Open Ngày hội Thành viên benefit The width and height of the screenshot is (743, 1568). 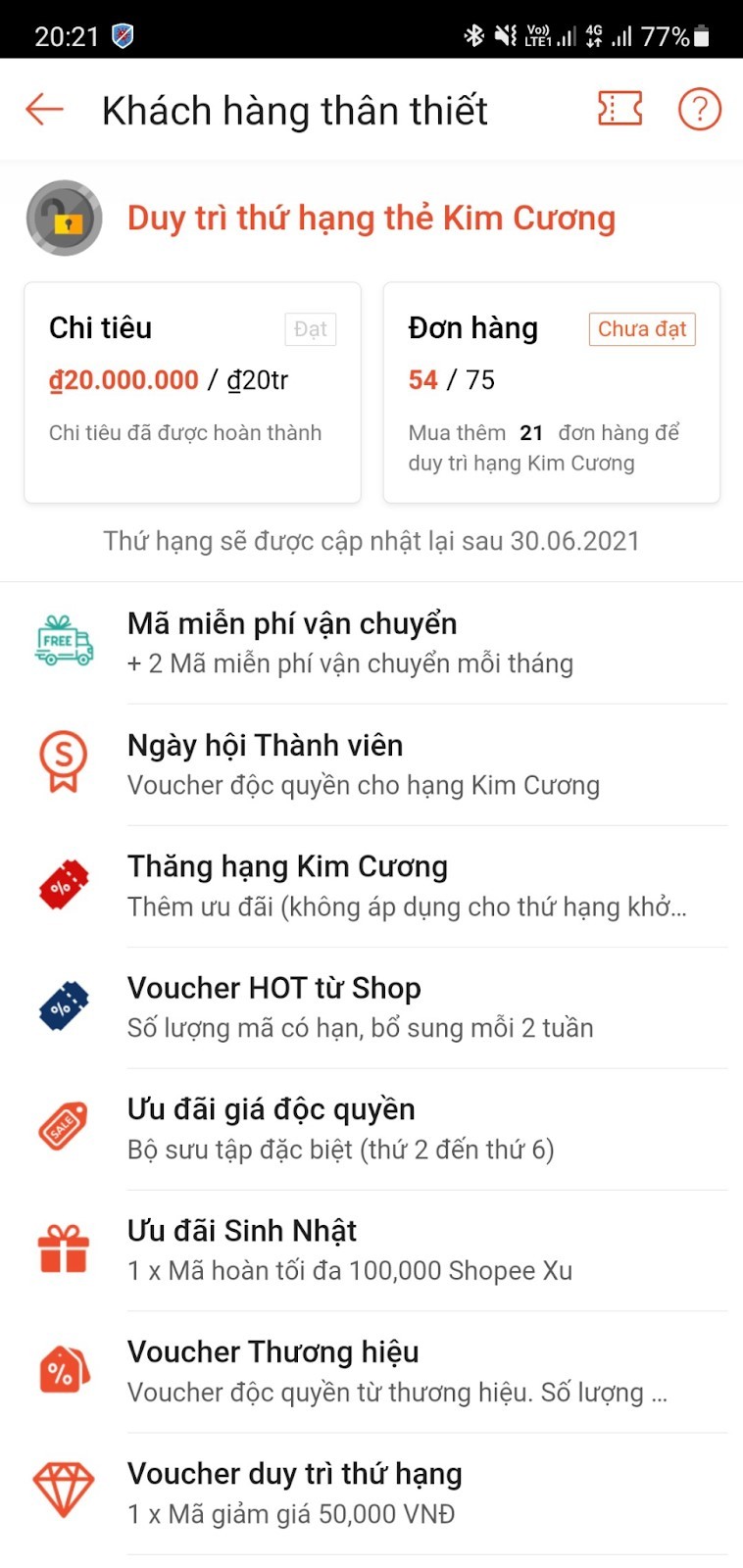click(x=372, y=764)
